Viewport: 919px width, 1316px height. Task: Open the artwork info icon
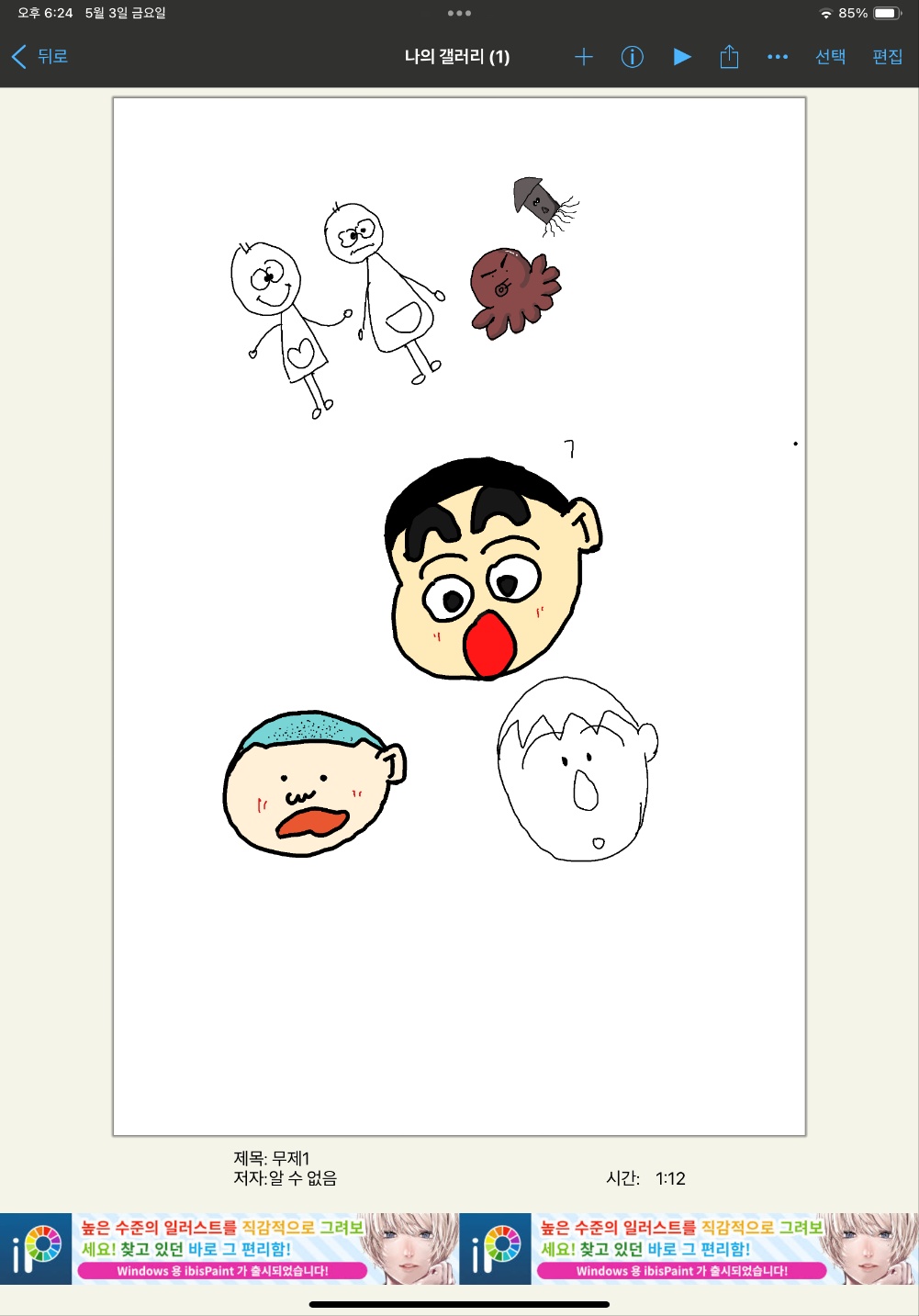[x=633, y=57]
